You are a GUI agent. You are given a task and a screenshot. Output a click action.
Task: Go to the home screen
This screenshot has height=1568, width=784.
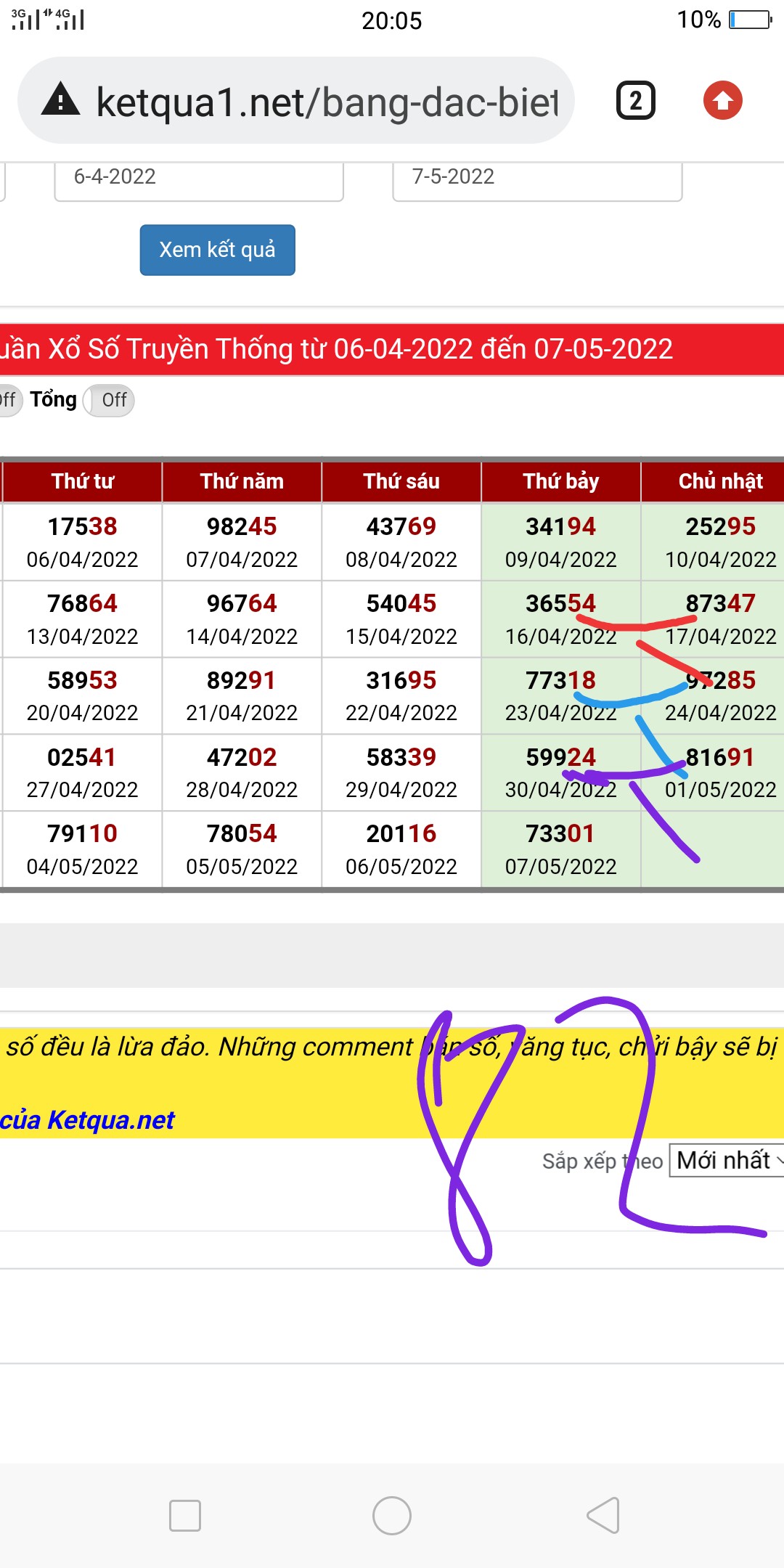[x=392, y=1516]
